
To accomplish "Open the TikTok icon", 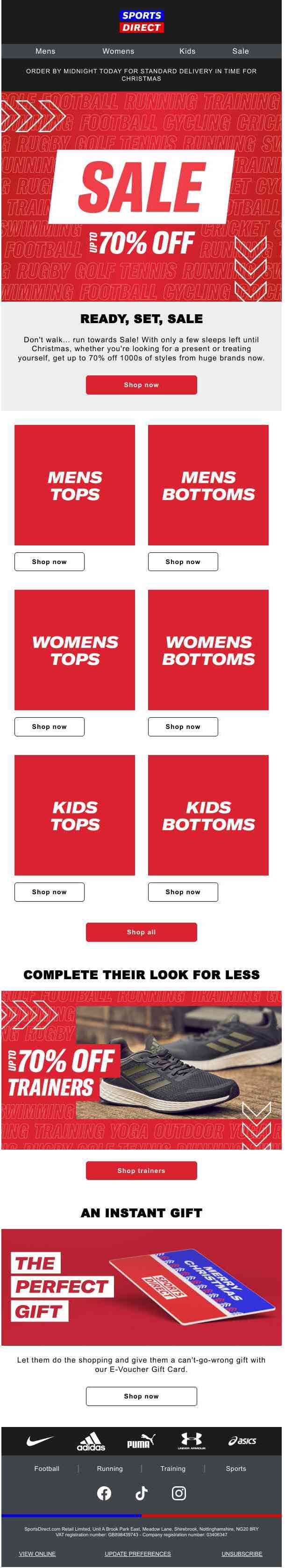I will (141, 1493).
